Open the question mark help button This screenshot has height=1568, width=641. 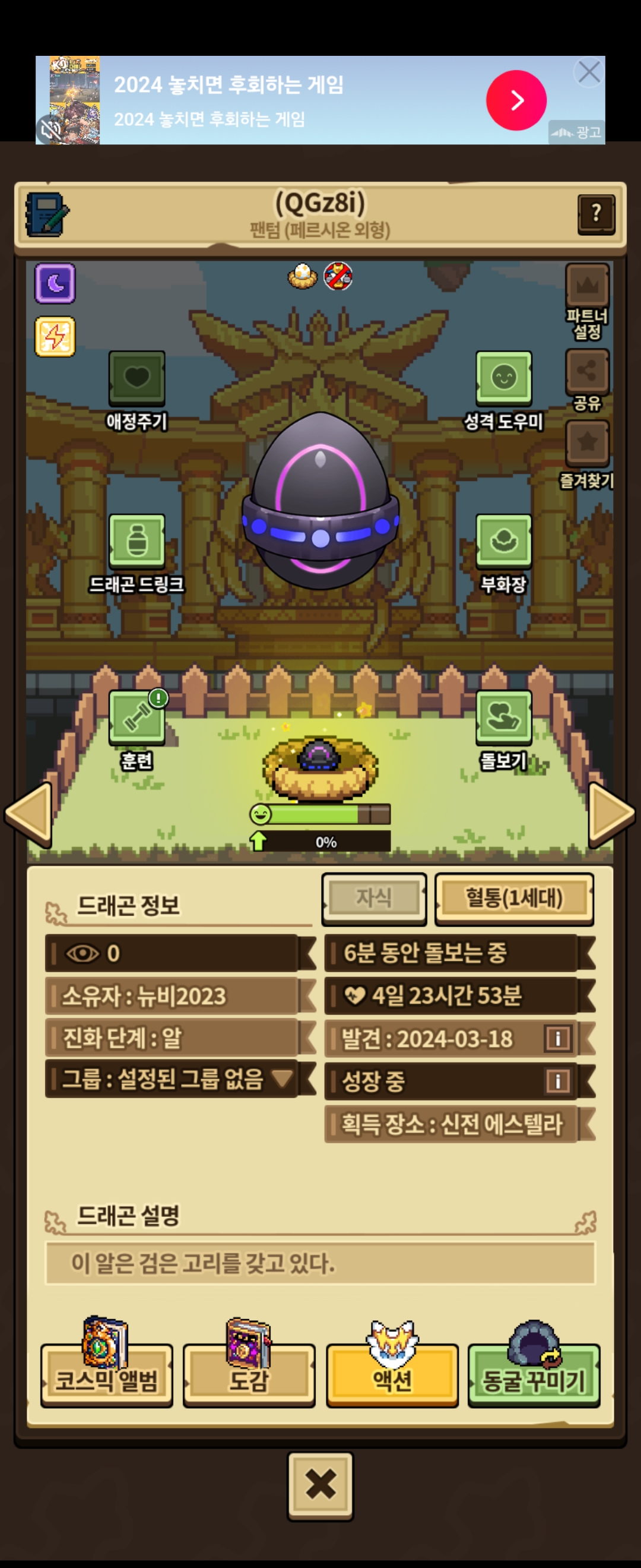pos(595,214)
